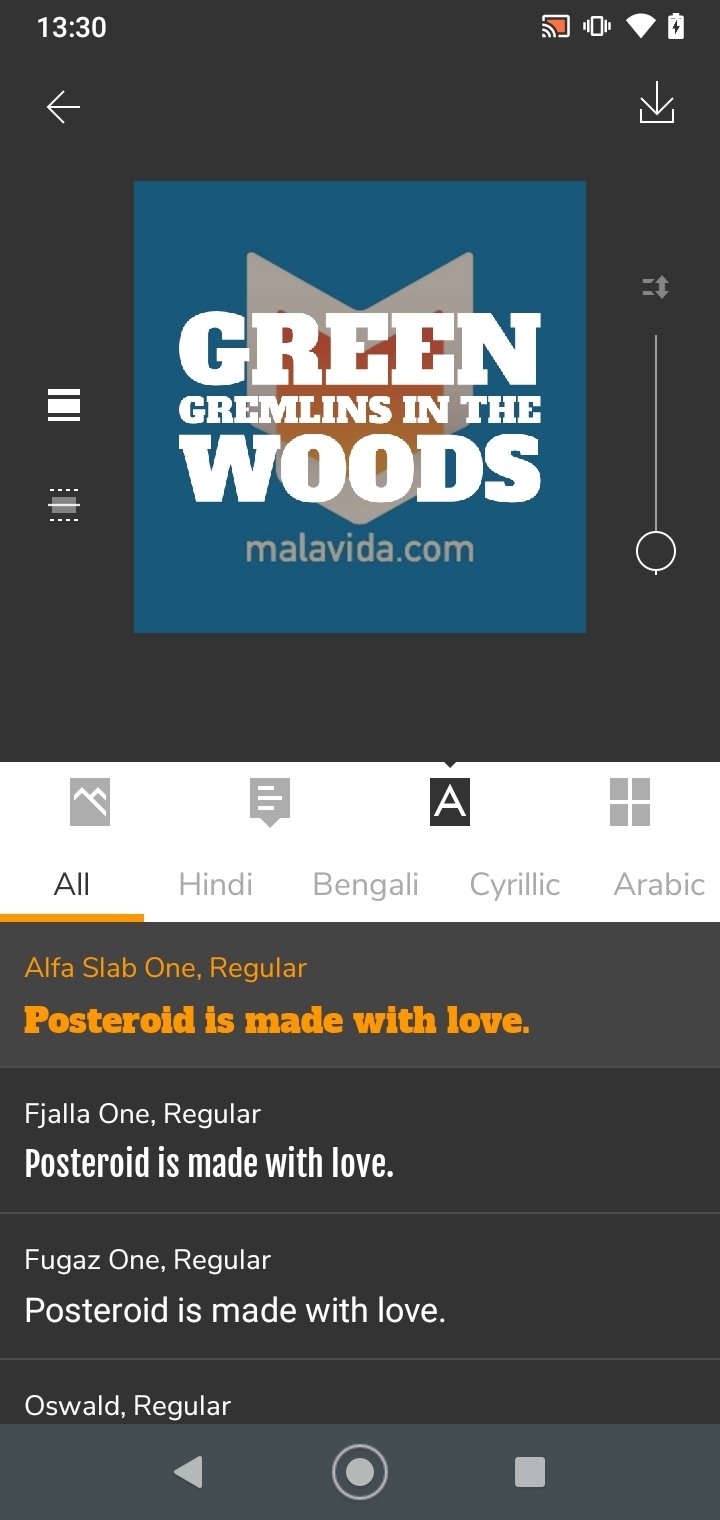Switch to the Bengali fonts tab
The width and height of the screenshot is (720, 1520).
[x=365, y=884]
